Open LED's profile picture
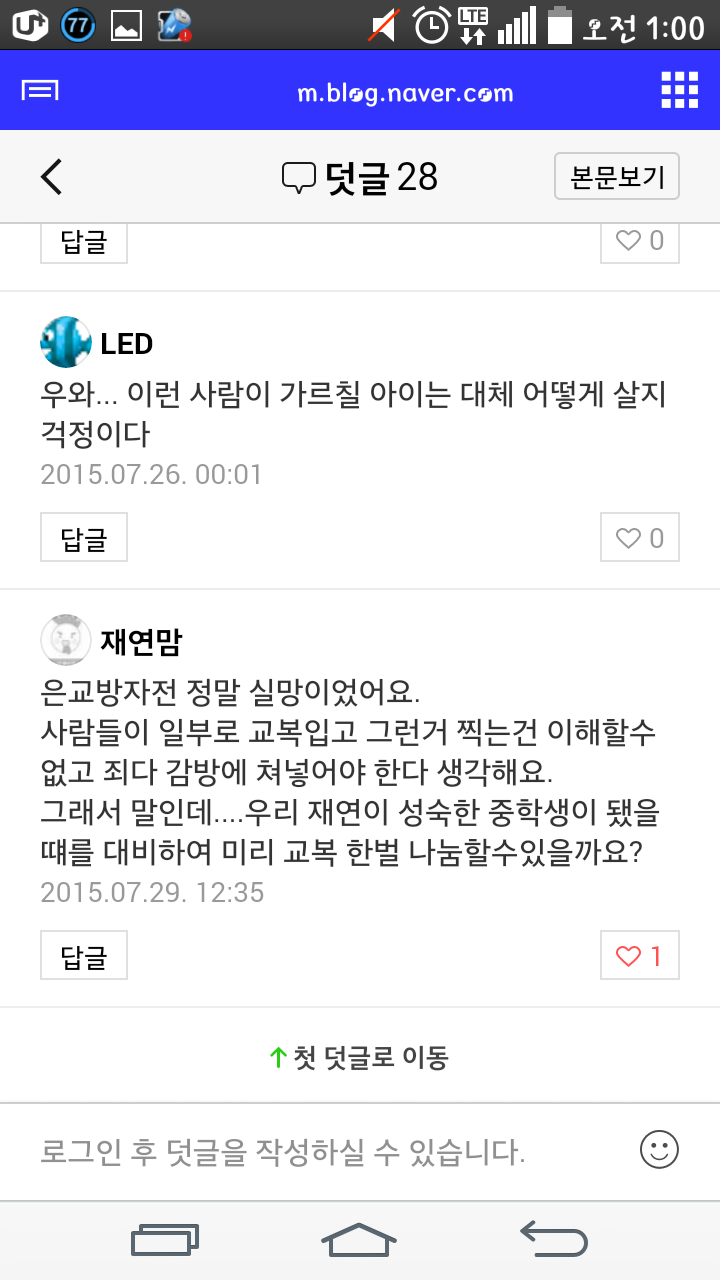720x1280 pixels. point(66,343)
